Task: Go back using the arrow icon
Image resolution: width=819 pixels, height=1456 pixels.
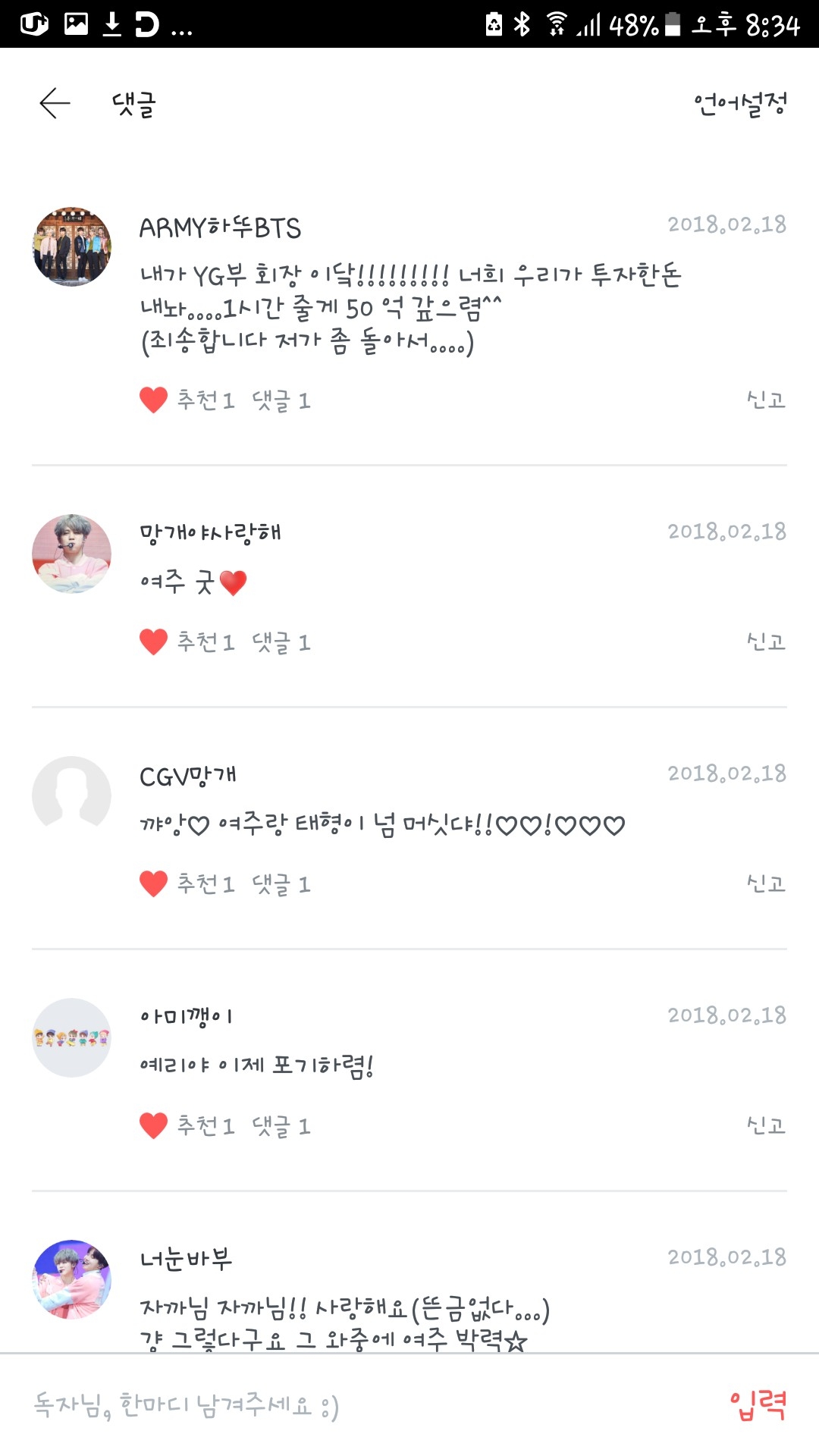Action: click(55, 103)
